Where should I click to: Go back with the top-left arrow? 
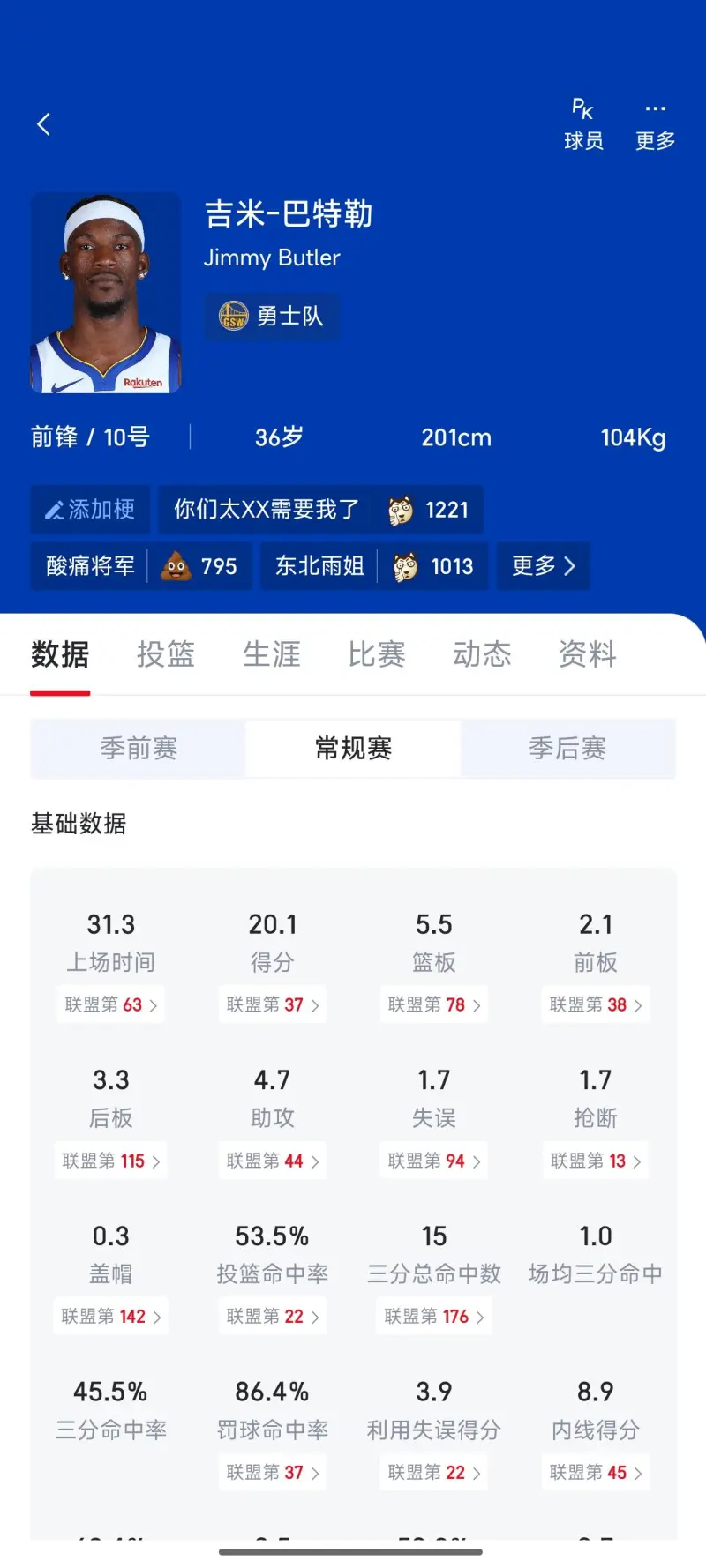[x=44, y=124]
